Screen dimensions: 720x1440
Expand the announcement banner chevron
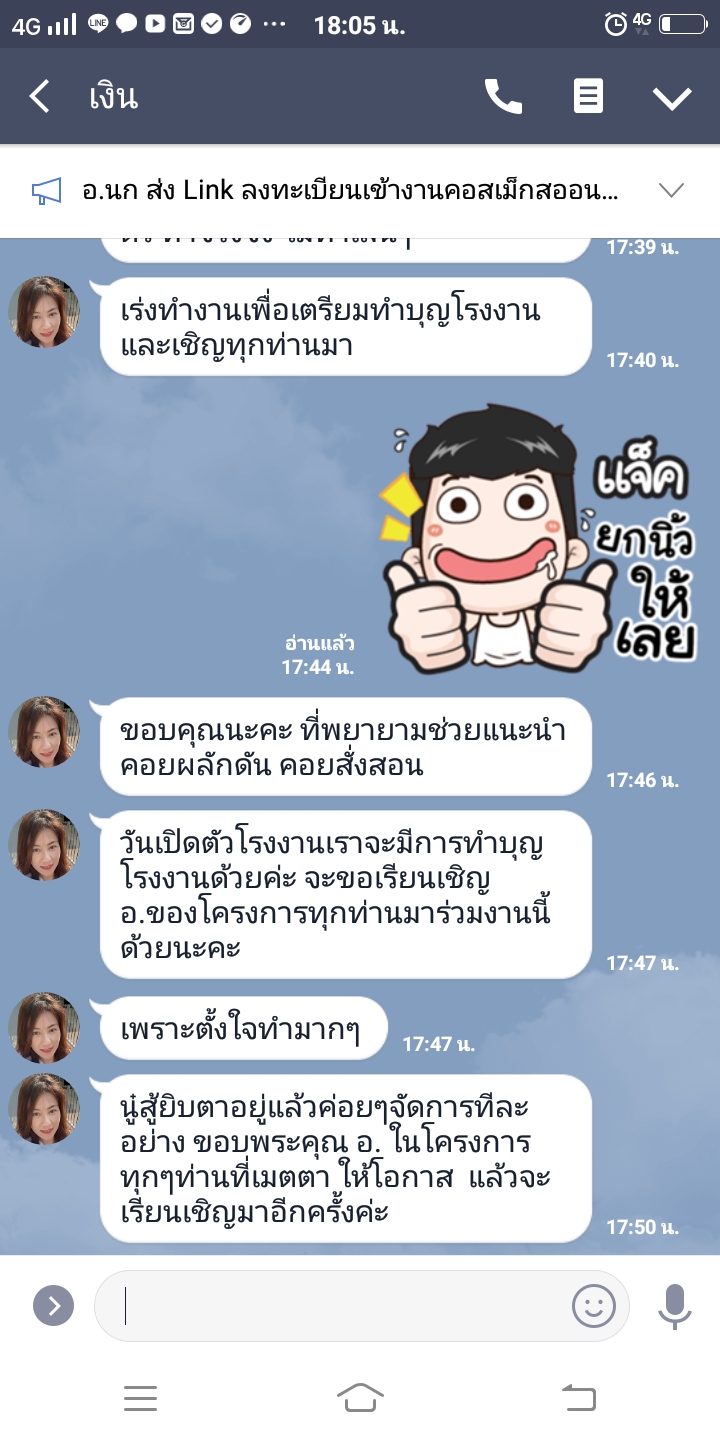672,190
